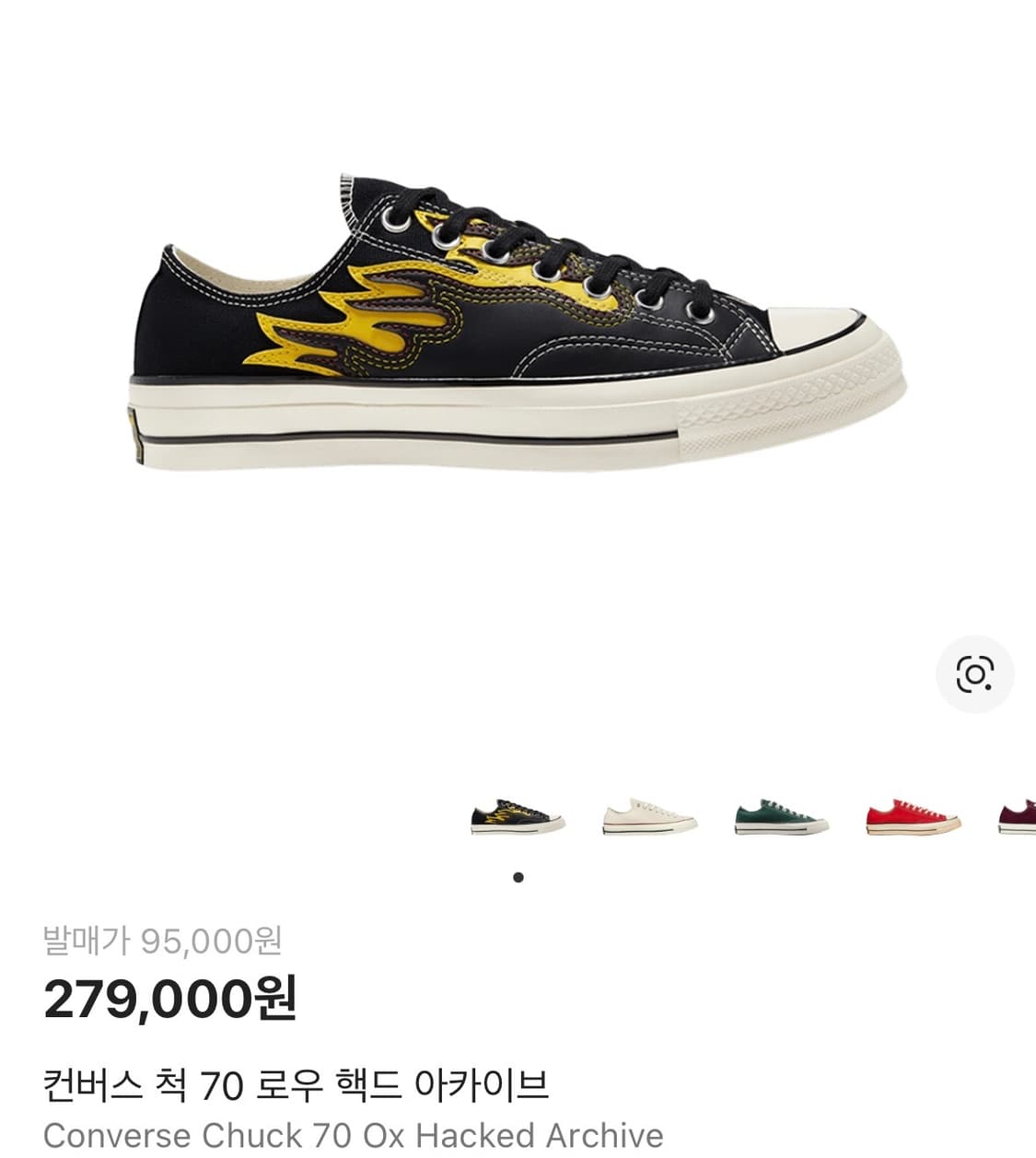The image size is (1036, 1158).
Task: Tap the release price 발매가 95,000원 label
Action: (161, 942)
